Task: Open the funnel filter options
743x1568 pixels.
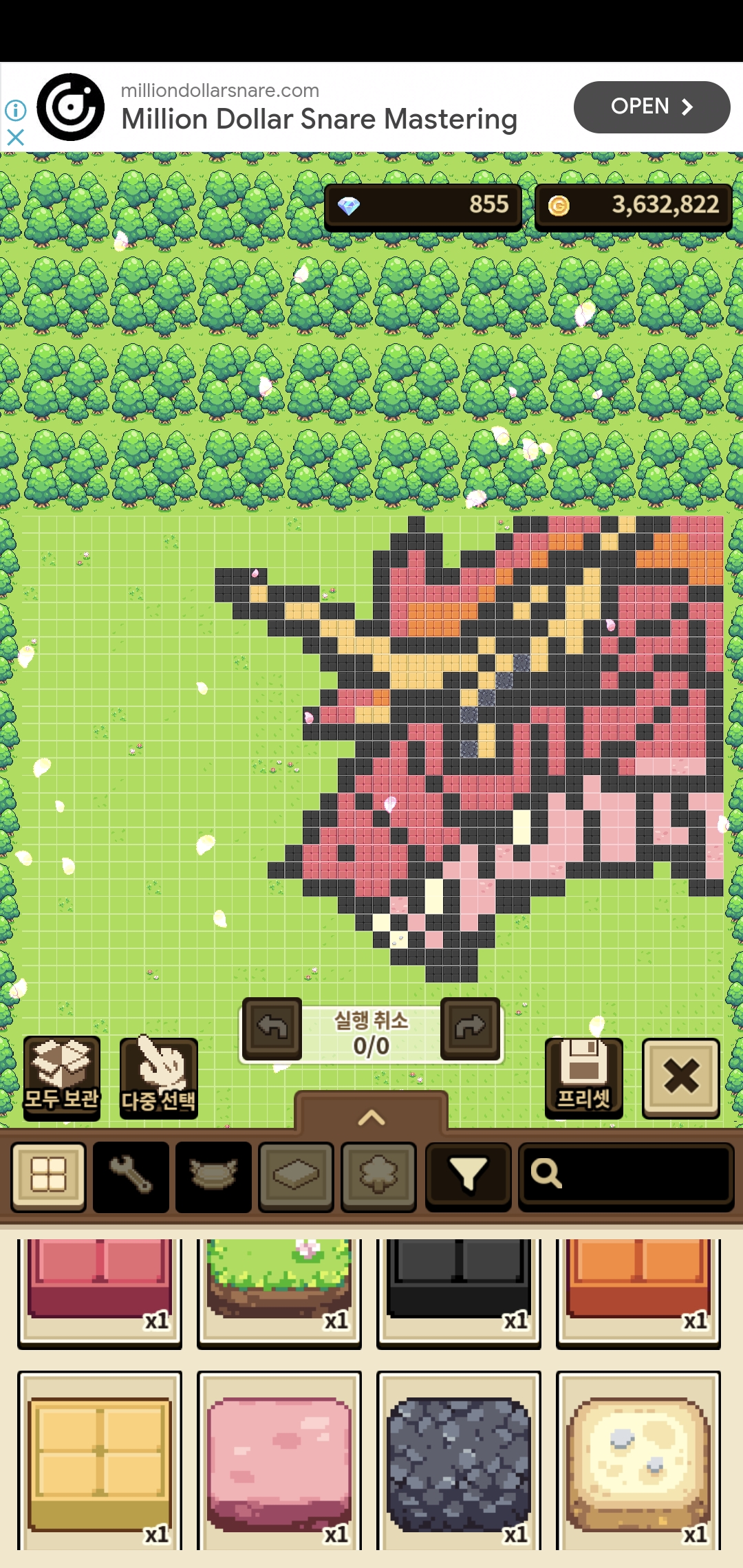Action: point(468,1175)
